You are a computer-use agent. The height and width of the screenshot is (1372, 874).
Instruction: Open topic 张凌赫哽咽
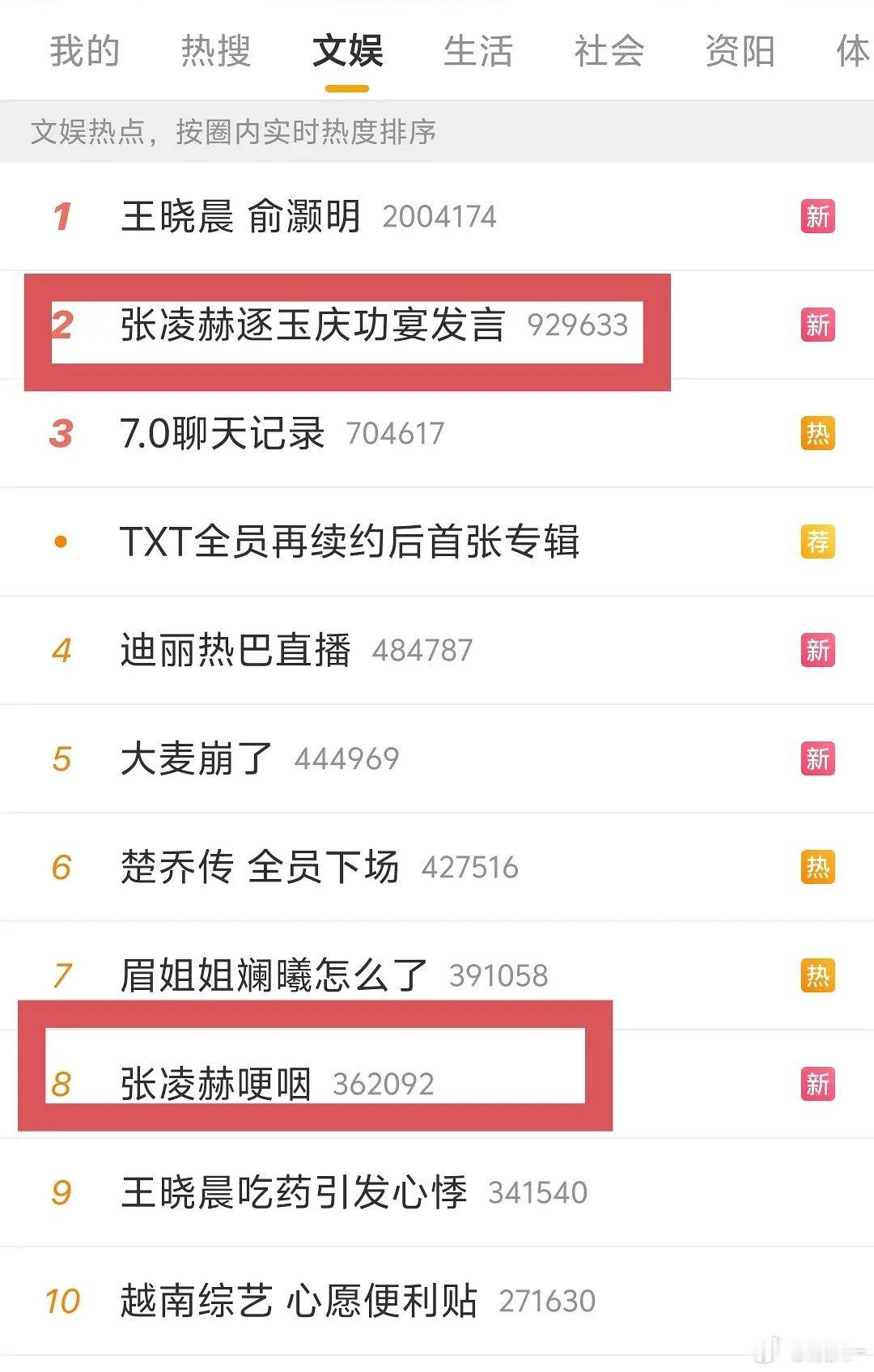pos(215,1084)
